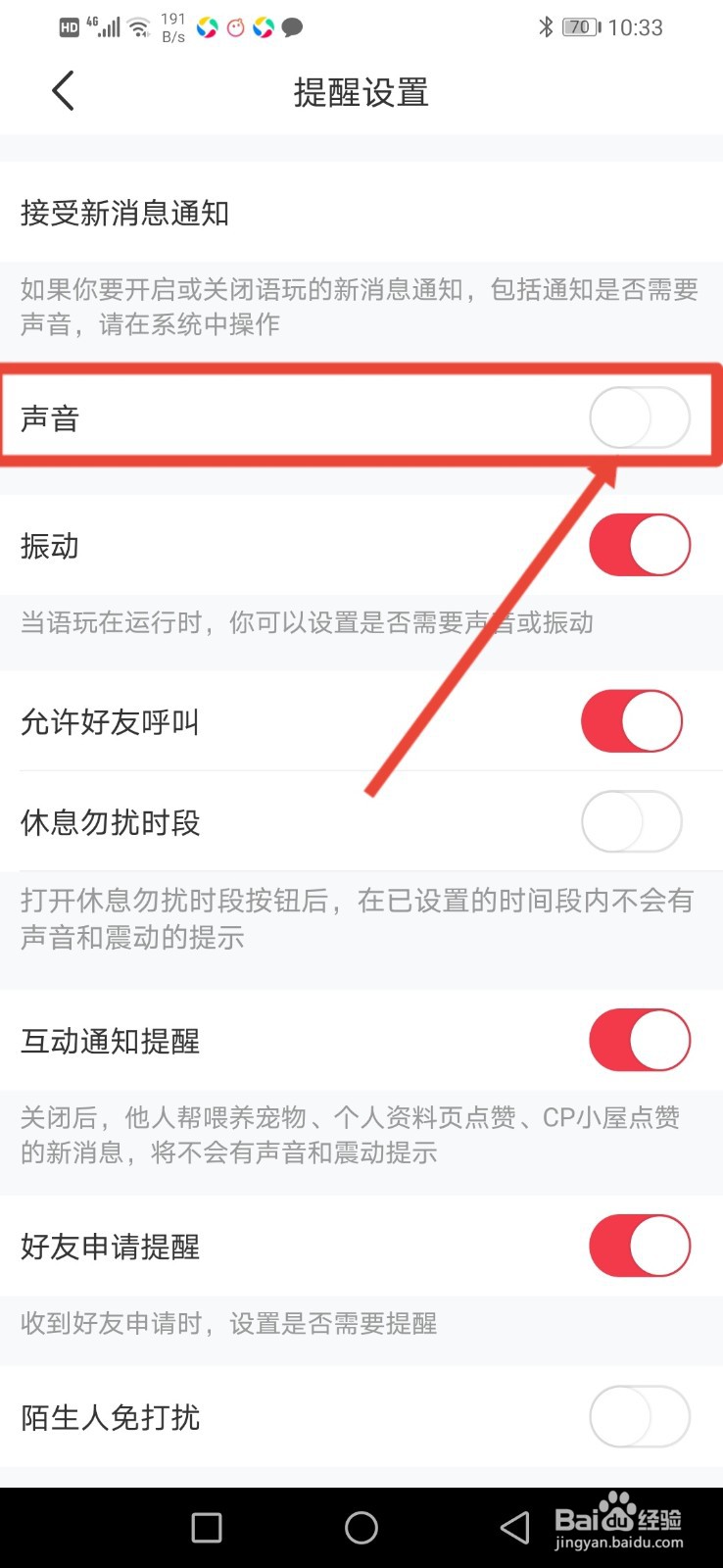Tap the Bluetooth icon in the status bar
This screenshot has height=1568, width=723.
coord(549,26)
